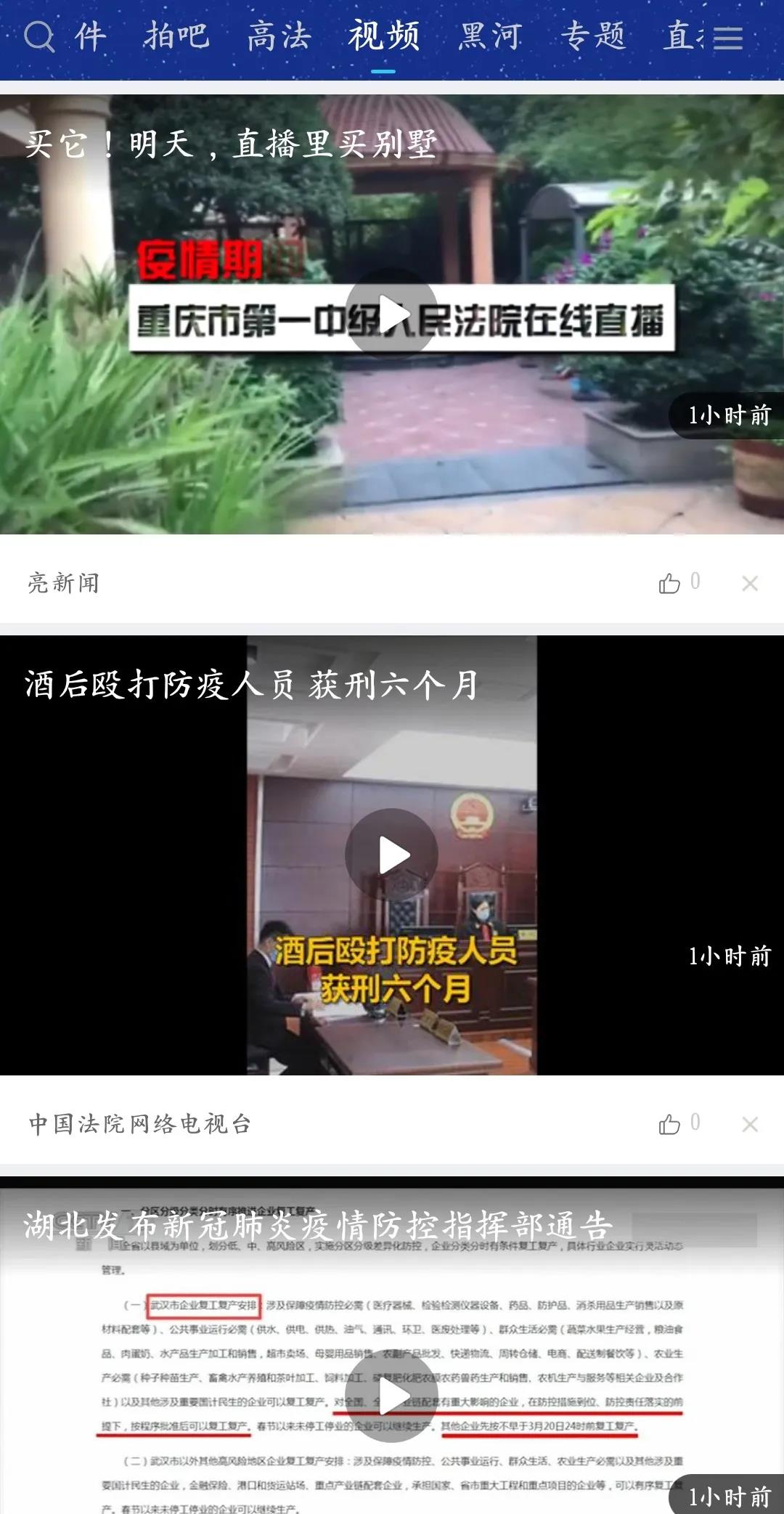
Task: Open the search icon
Action: click(x=38, y=36)
